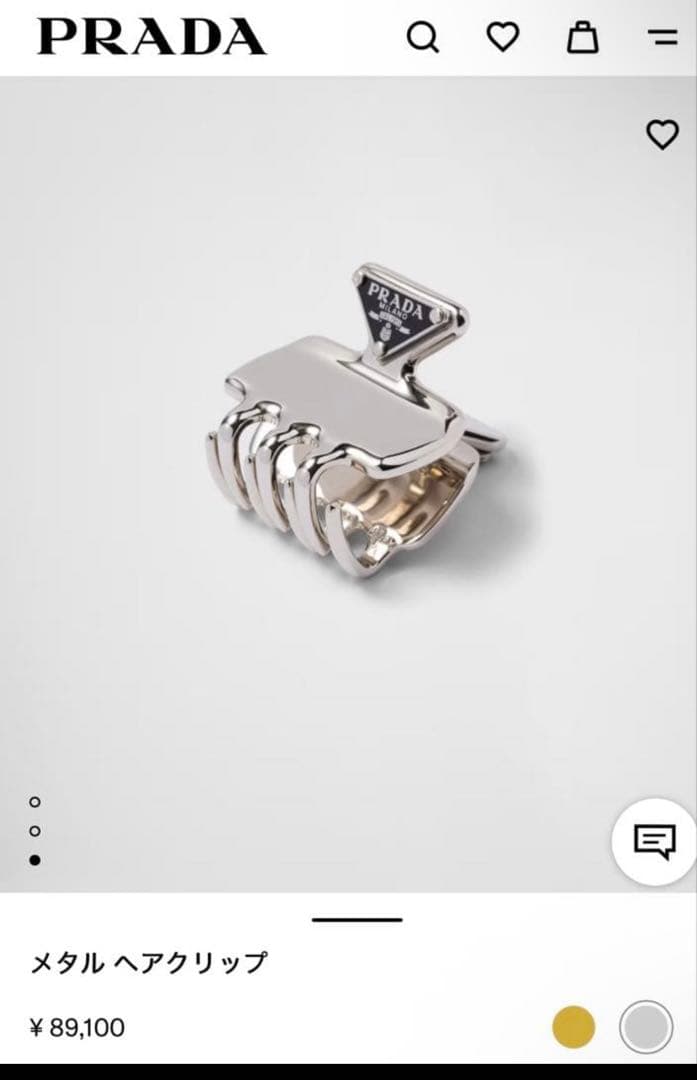This screenshot has height=1080, width=697.
Task: Open the search icon in header
Action: coord(423,38)
